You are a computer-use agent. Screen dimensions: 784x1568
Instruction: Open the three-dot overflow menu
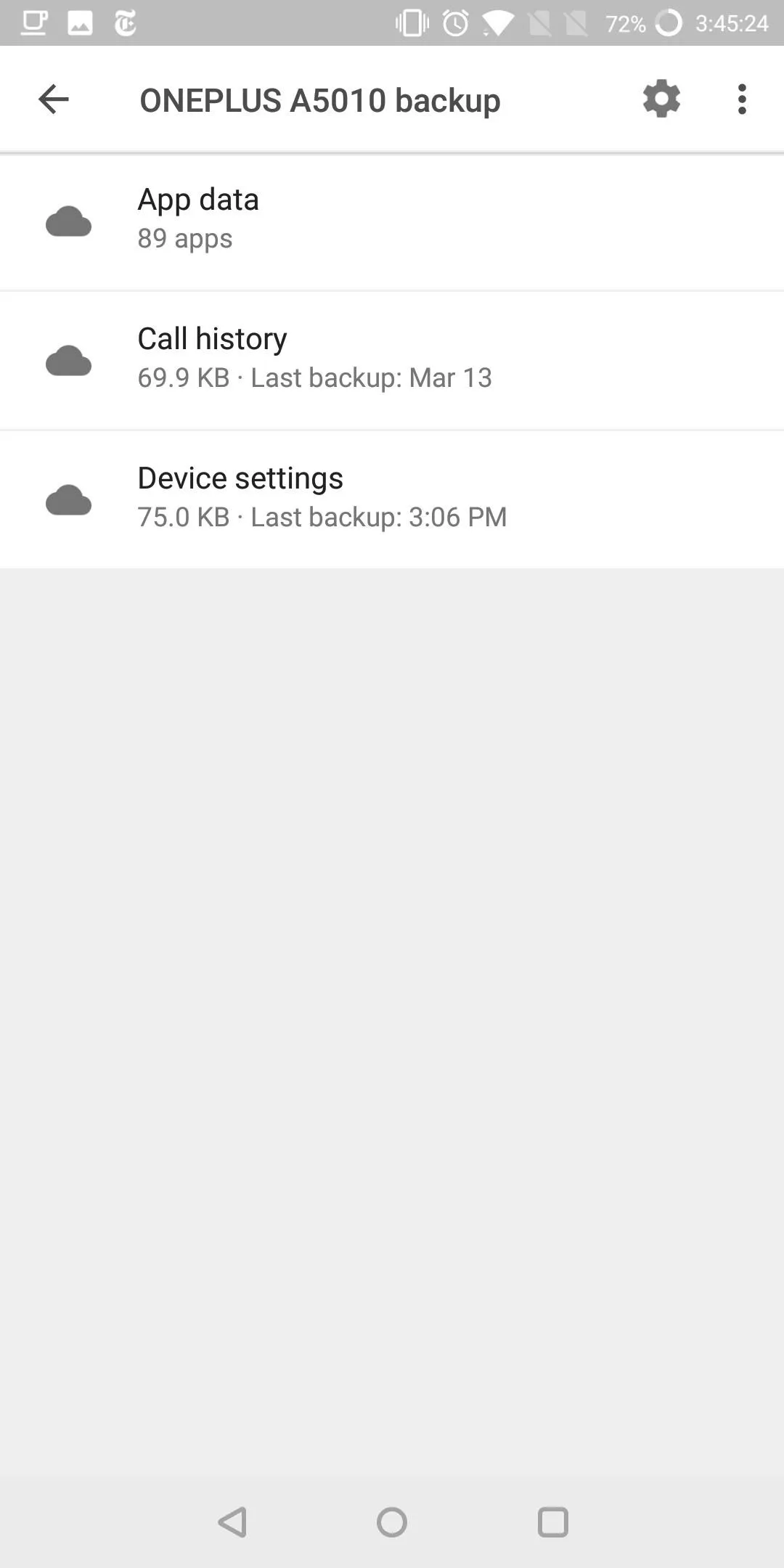tap(742, 99)
